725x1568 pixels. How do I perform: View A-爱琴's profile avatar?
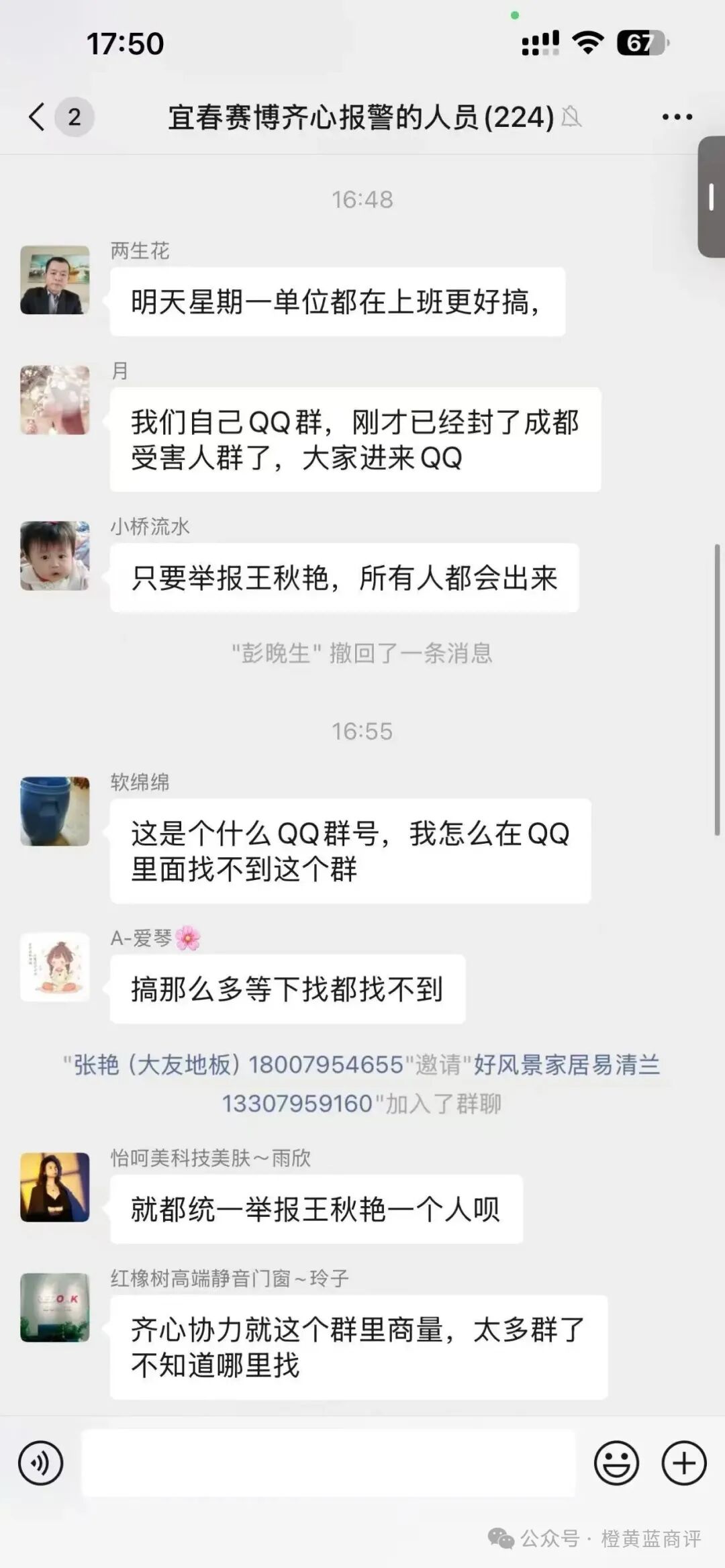[x=55, y=967]
